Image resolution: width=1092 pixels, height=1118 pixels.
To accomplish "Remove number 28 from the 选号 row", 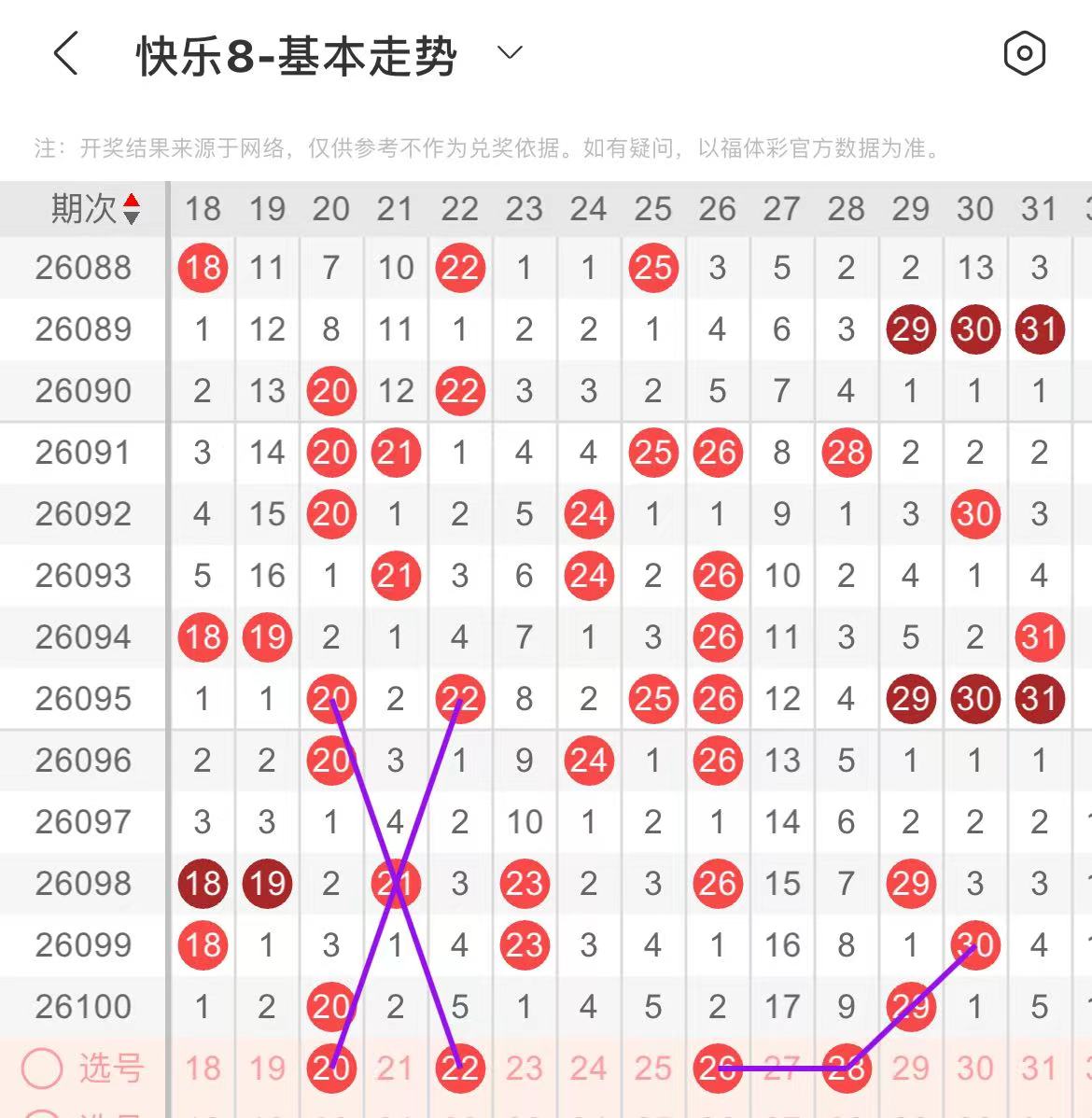I will coord(847,1069).
